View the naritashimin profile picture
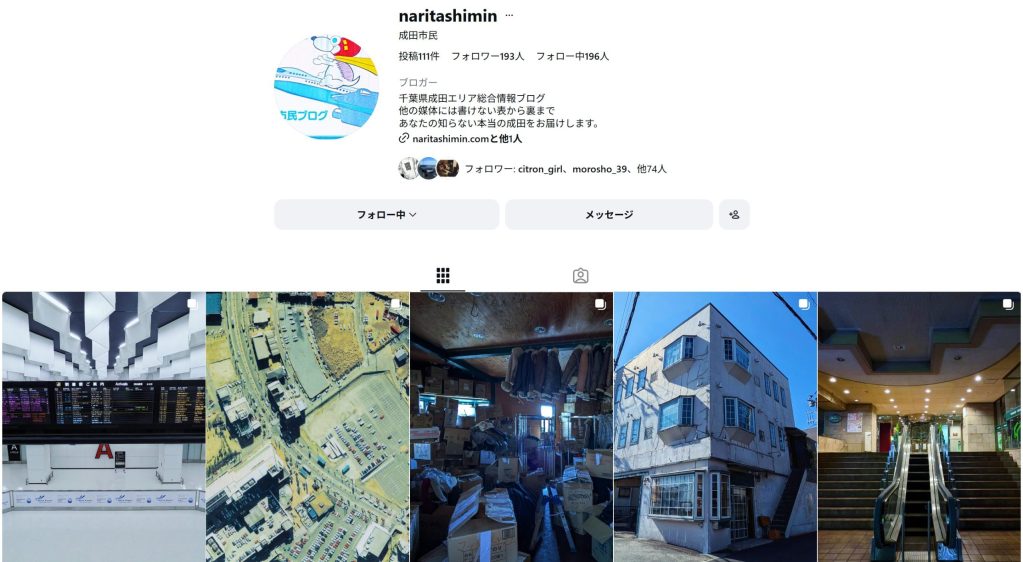The height and width of the screenshot is (562, 1023). tap(327, 88)
